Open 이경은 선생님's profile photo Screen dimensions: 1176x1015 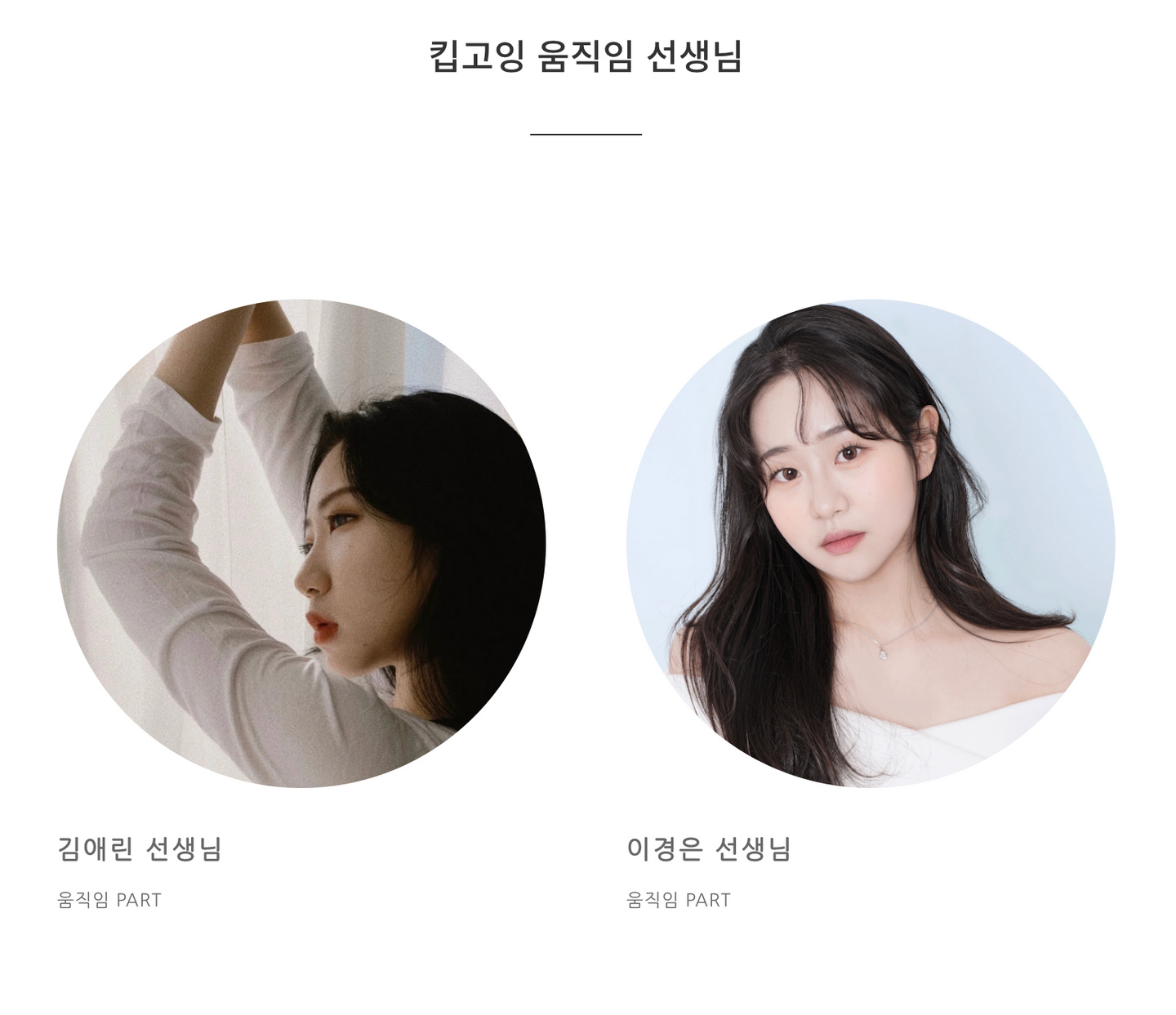(x=871, y=544)
